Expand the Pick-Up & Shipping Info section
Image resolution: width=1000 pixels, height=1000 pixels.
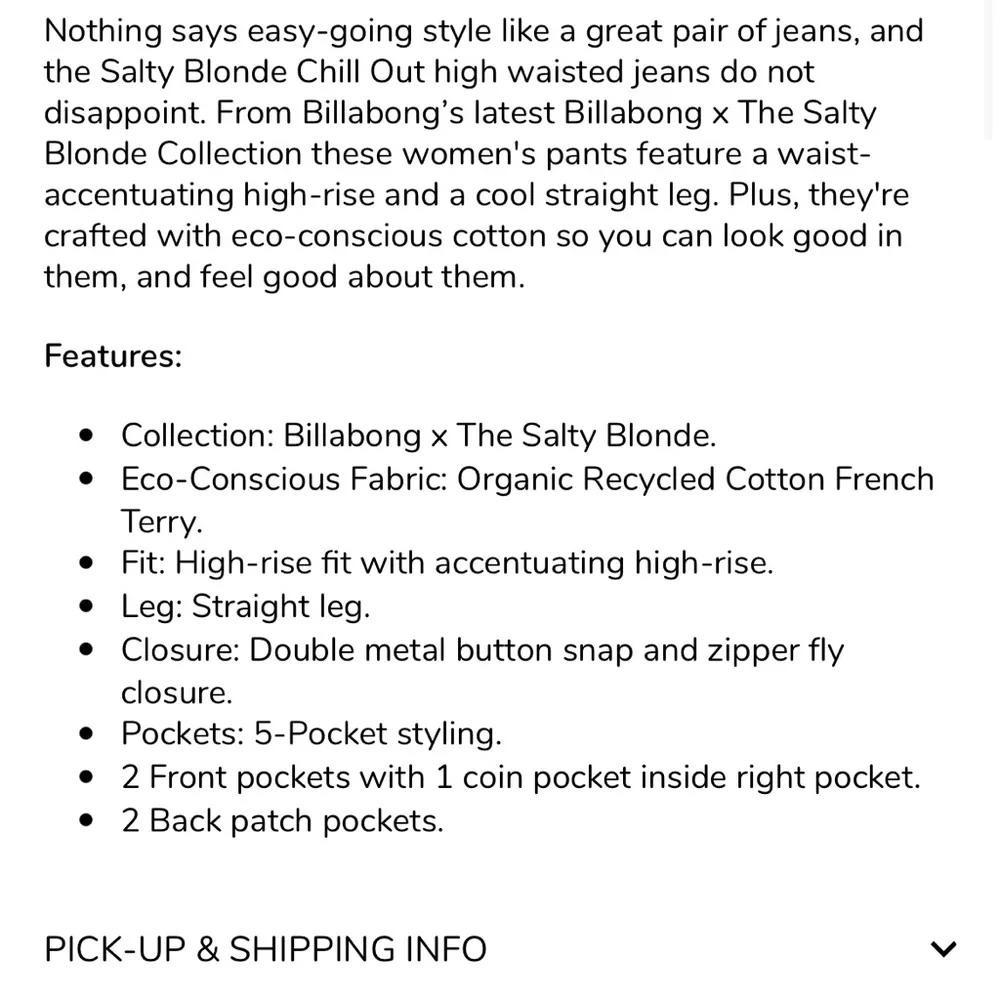[x=942, y=949]
